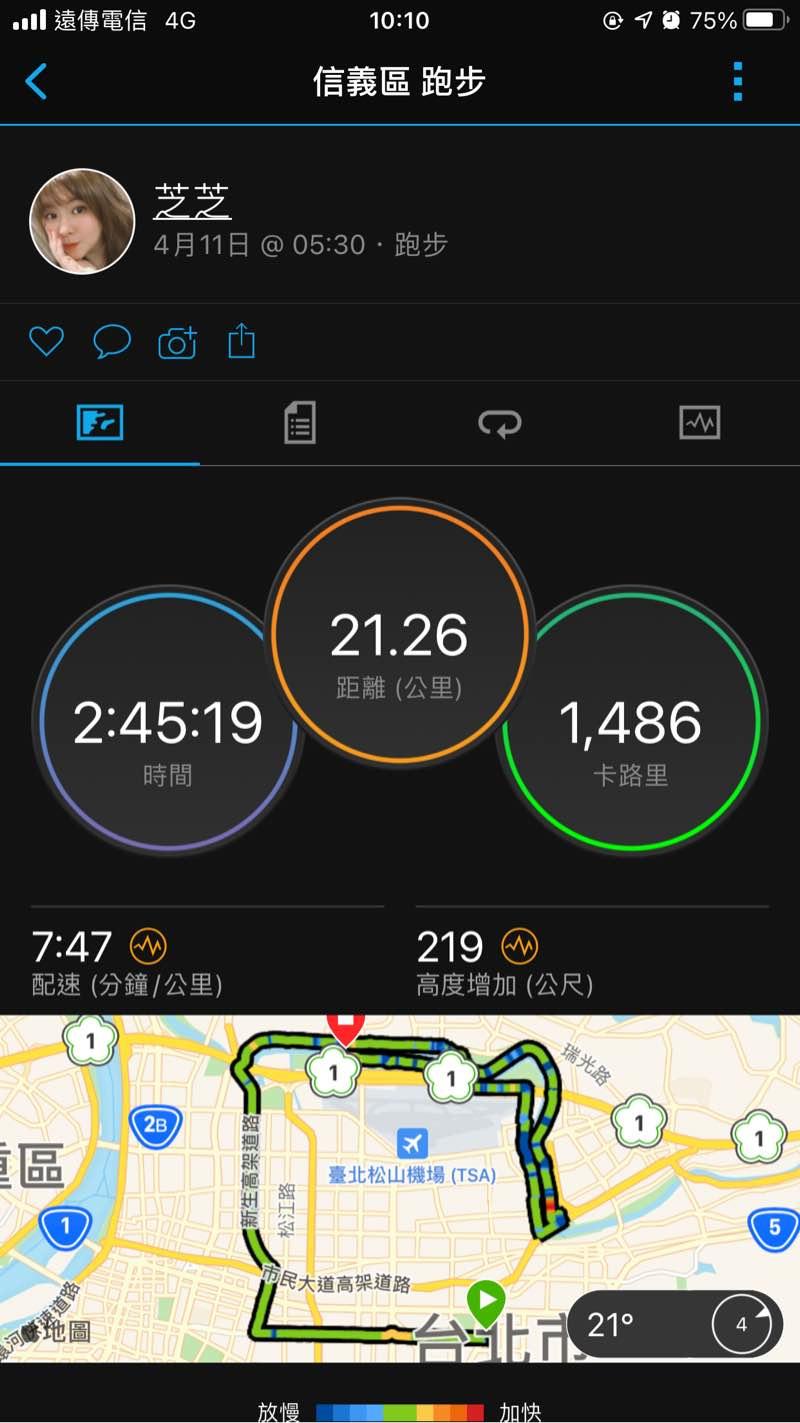Show info for 219 elevation gain insight
The image size is (800, 1423).
coord(519,945)
